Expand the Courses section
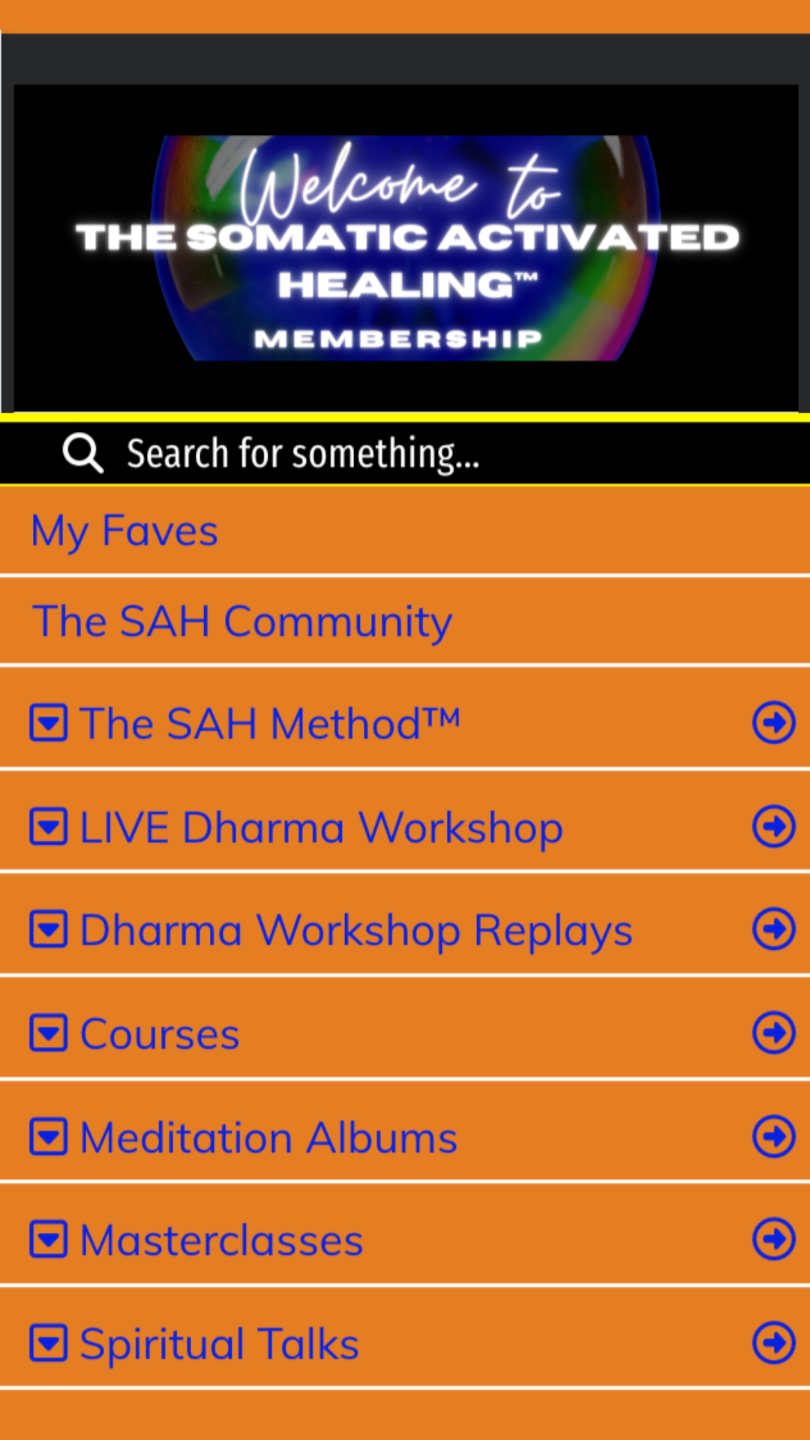Image resolution: width=810 pixels, height=1440 pixels. tap(48, 1033)
